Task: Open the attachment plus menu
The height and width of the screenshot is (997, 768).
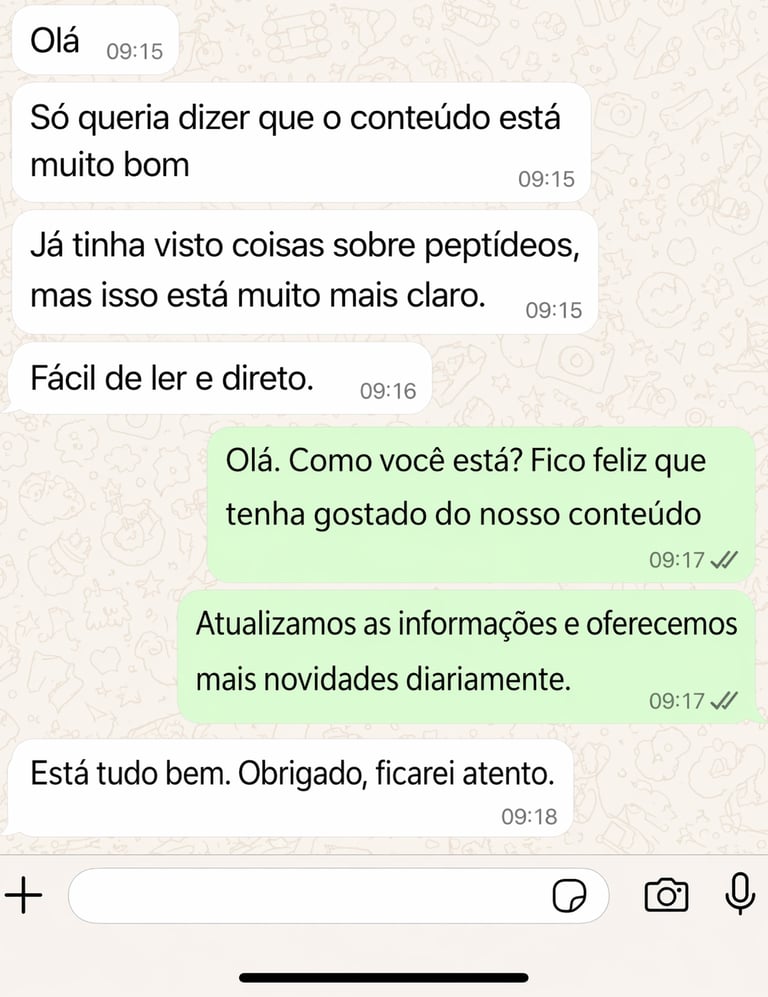Action: tap(24, 895)
